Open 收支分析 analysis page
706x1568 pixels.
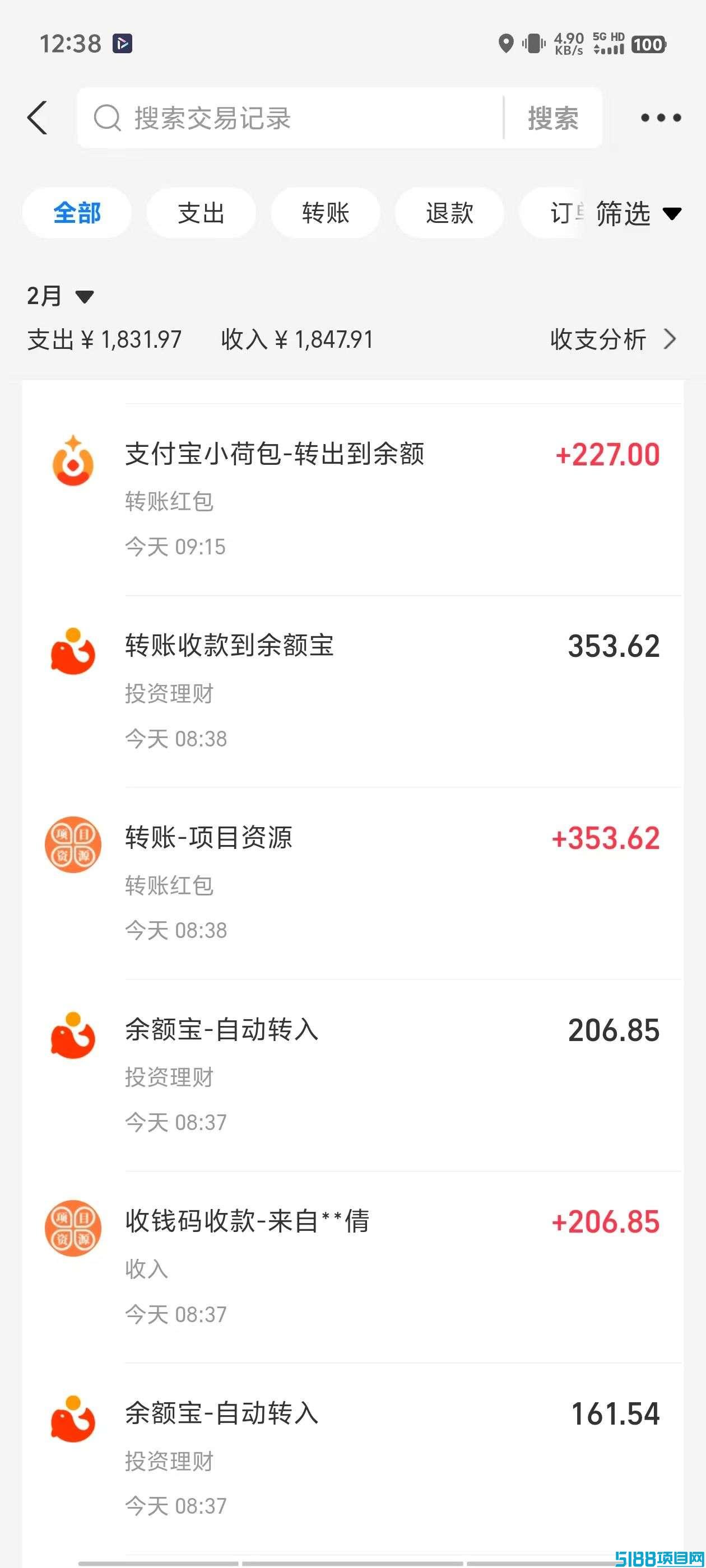tap(614, 339)
